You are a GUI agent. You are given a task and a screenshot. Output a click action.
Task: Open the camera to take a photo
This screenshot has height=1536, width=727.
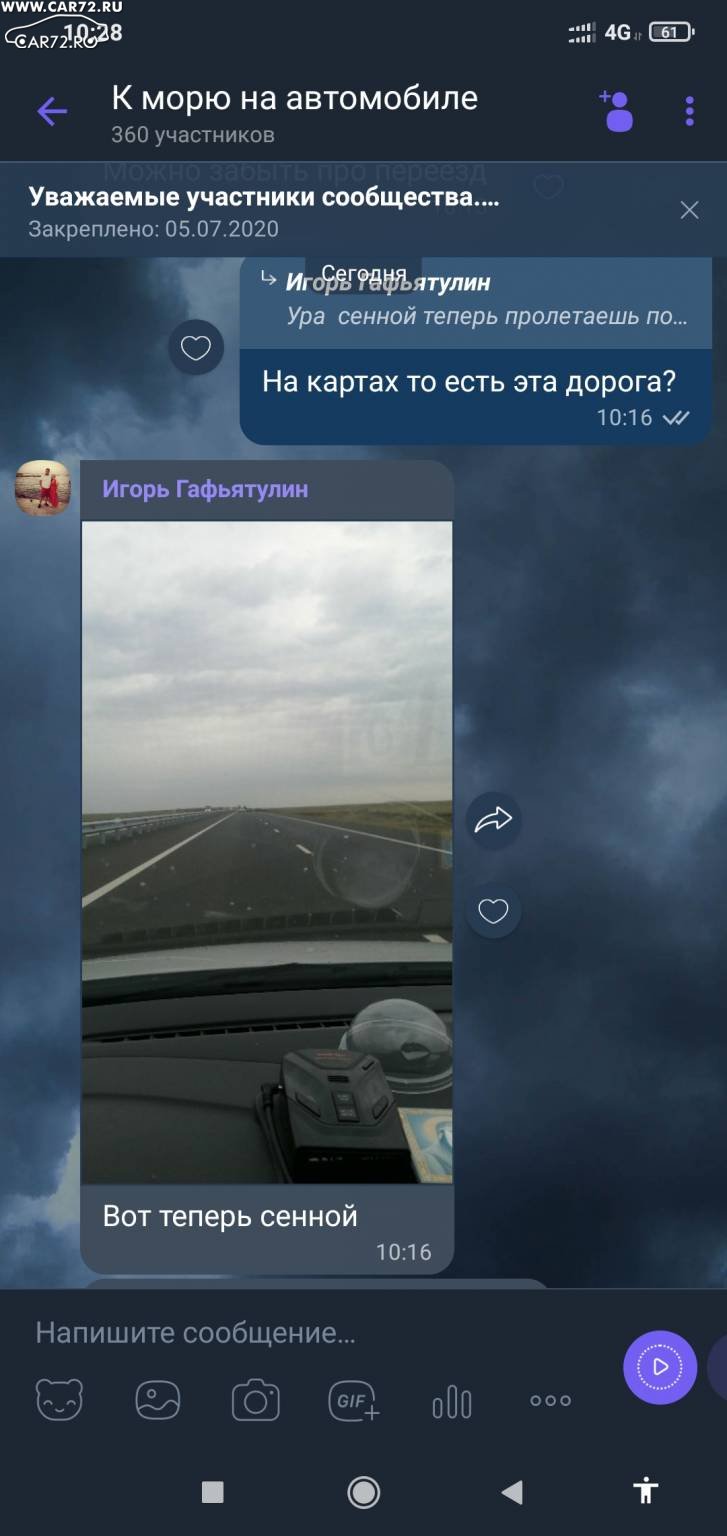pyautogui.click(x=256, y=1400)
